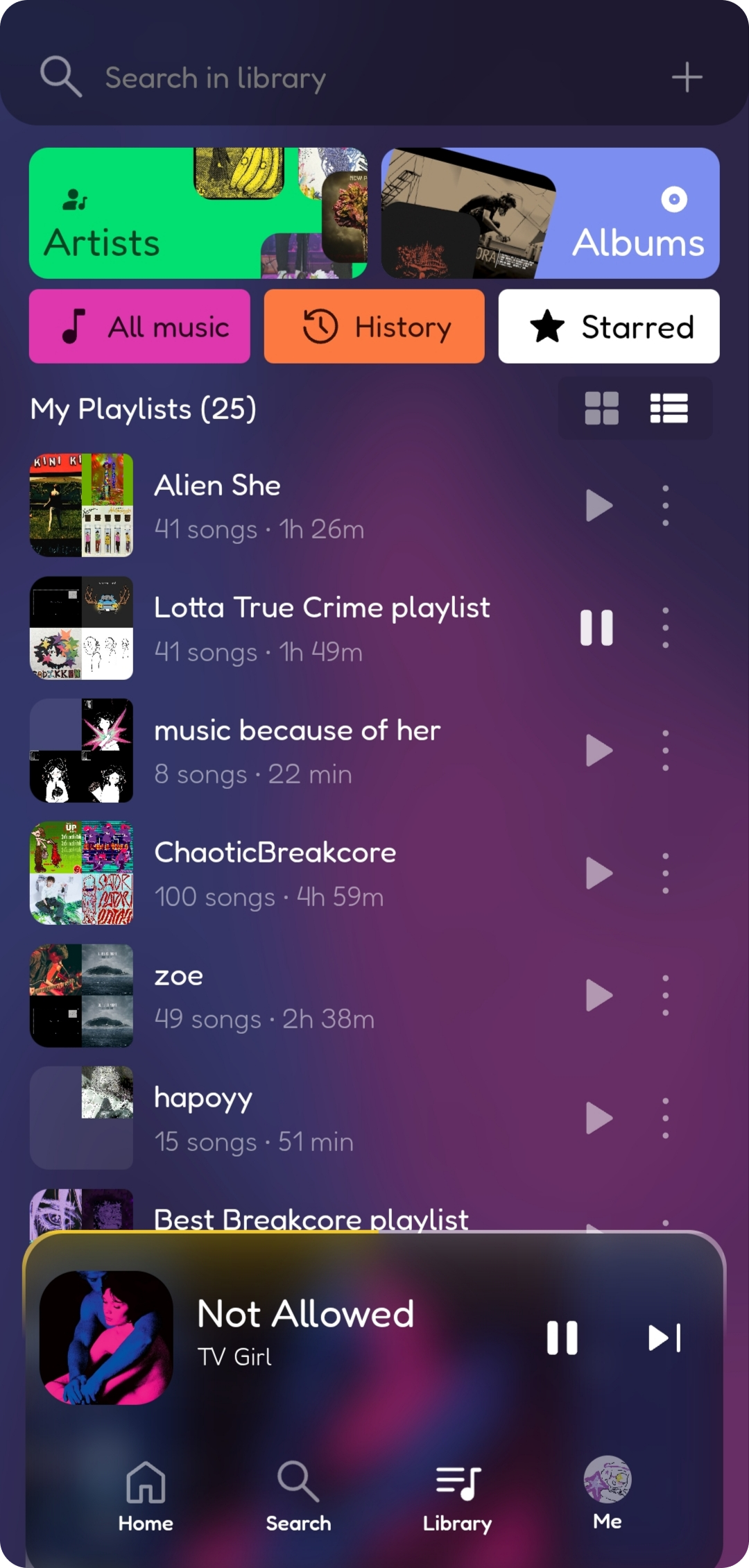The image size is (749, 1568).
Task: Open All music
Action: pyautogui.click(x=139, y=326)
